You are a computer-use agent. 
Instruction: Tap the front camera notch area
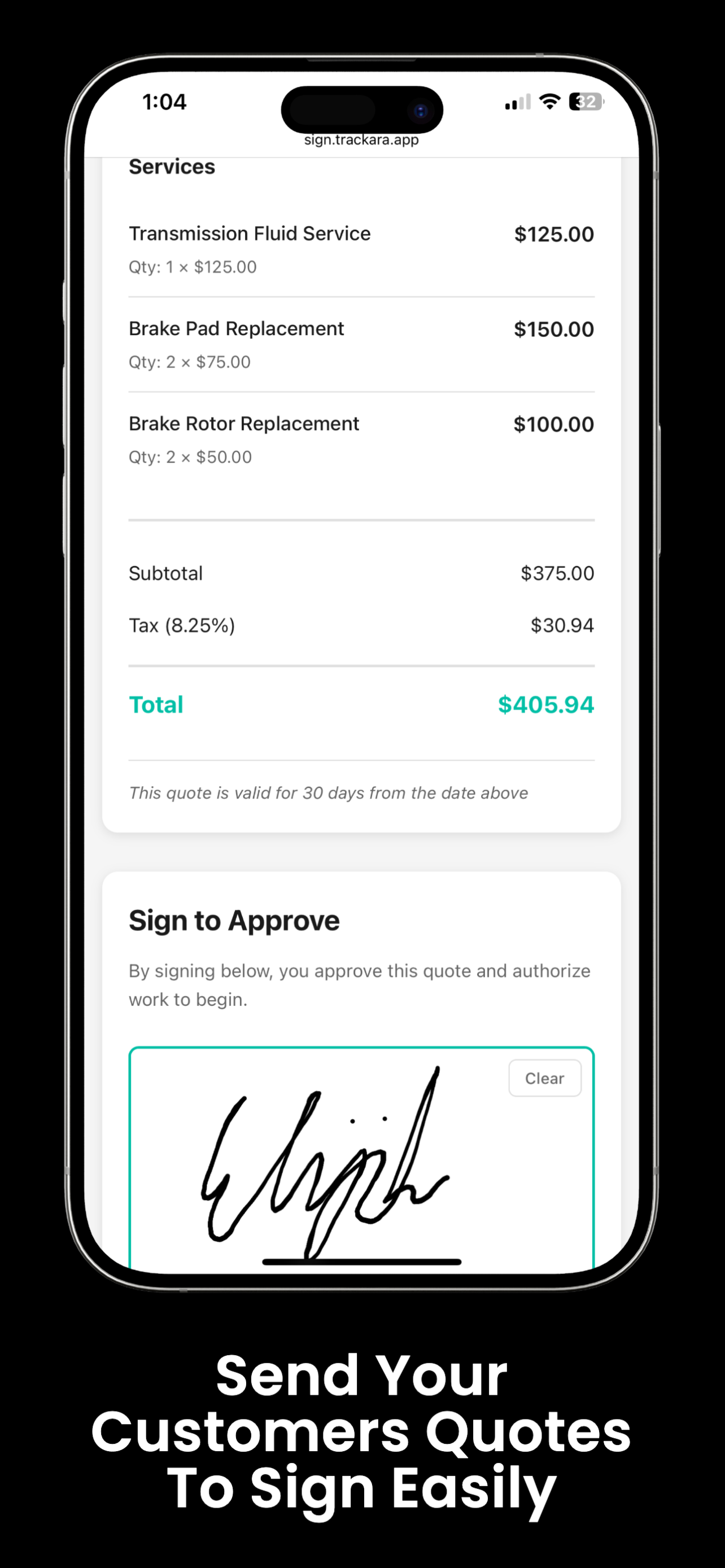coord(362,111)
